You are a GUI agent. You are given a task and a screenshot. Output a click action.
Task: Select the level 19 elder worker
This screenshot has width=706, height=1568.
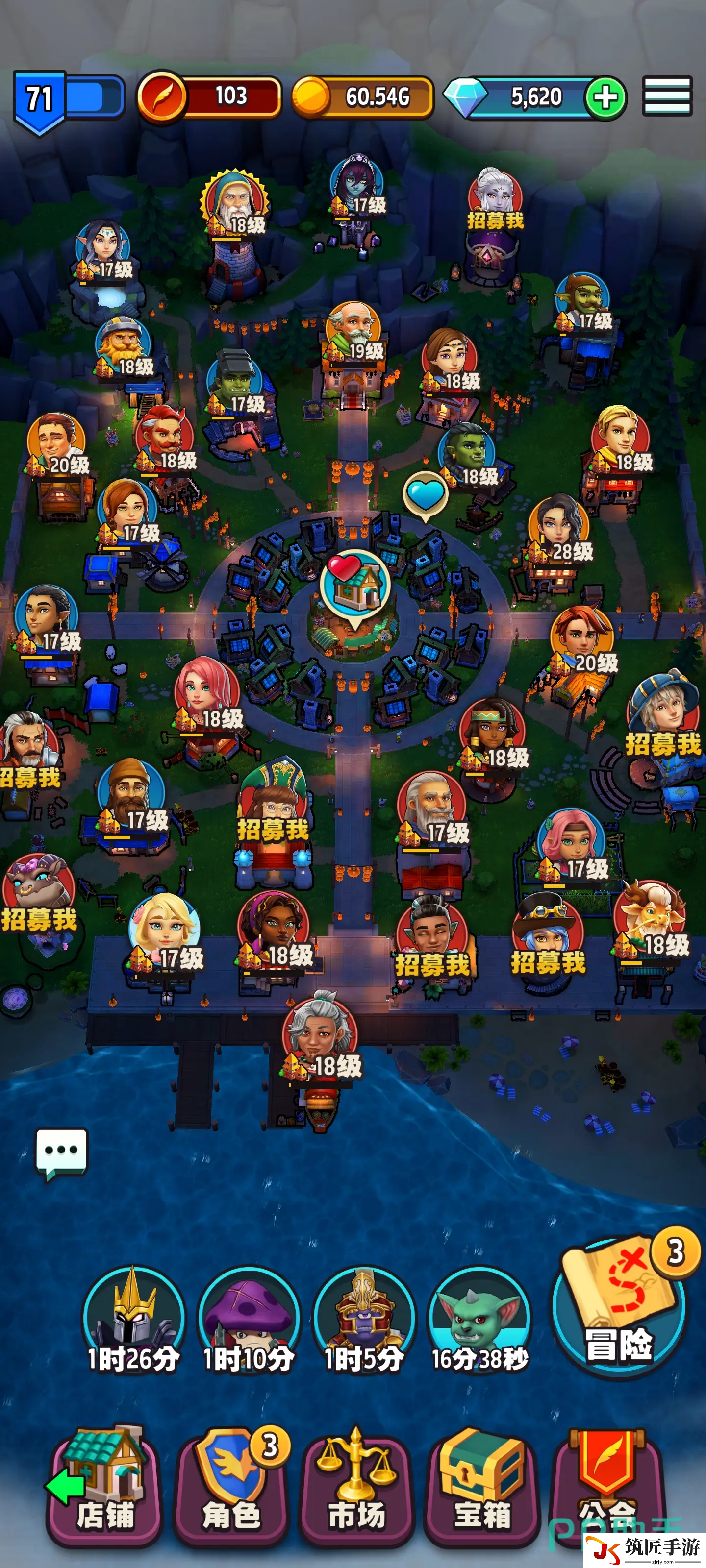[x=353, y=332]
